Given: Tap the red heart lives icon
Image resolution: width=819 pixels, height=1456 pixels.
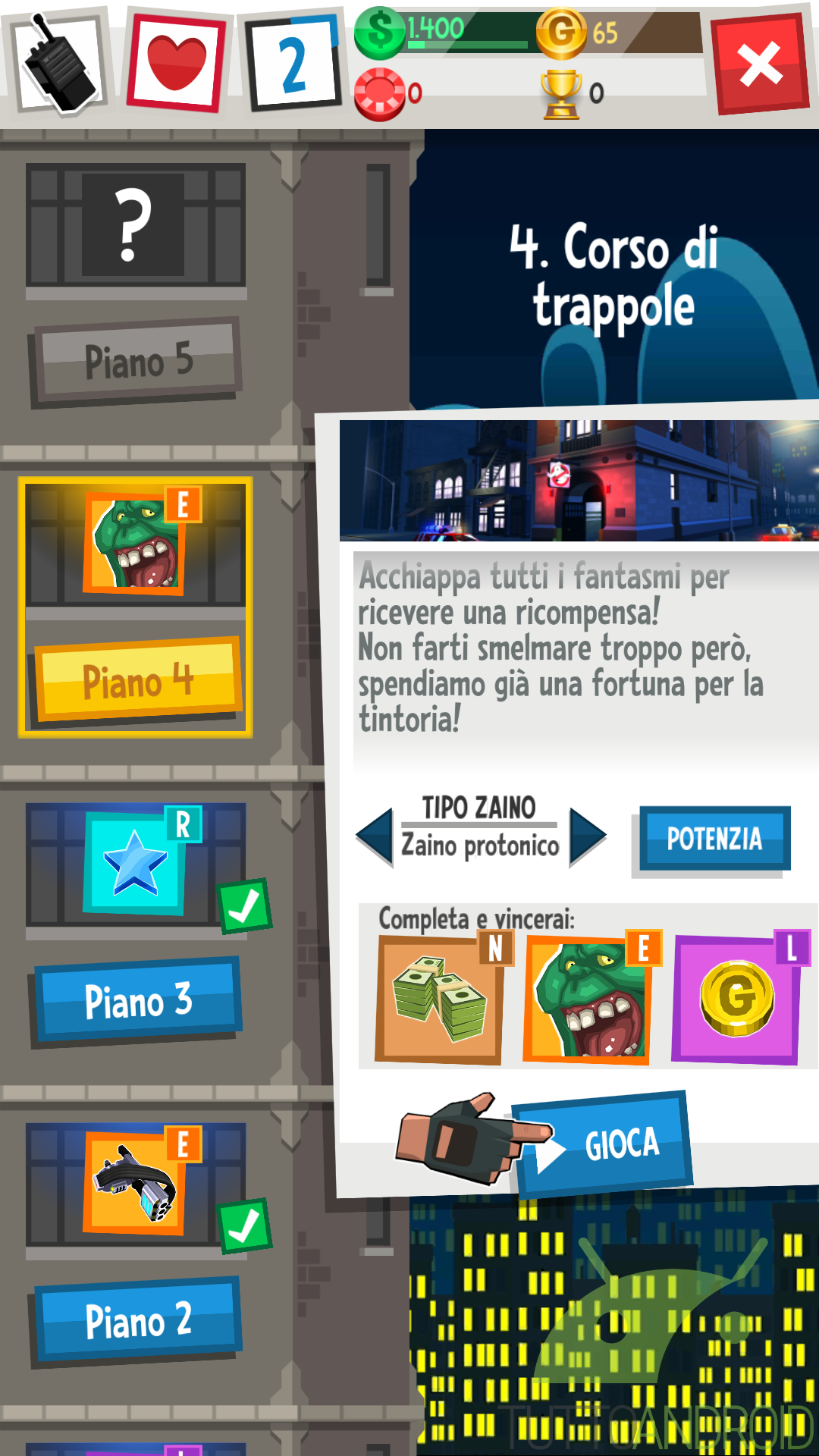Looking at the screenshot, I should (x=176, y=62).
